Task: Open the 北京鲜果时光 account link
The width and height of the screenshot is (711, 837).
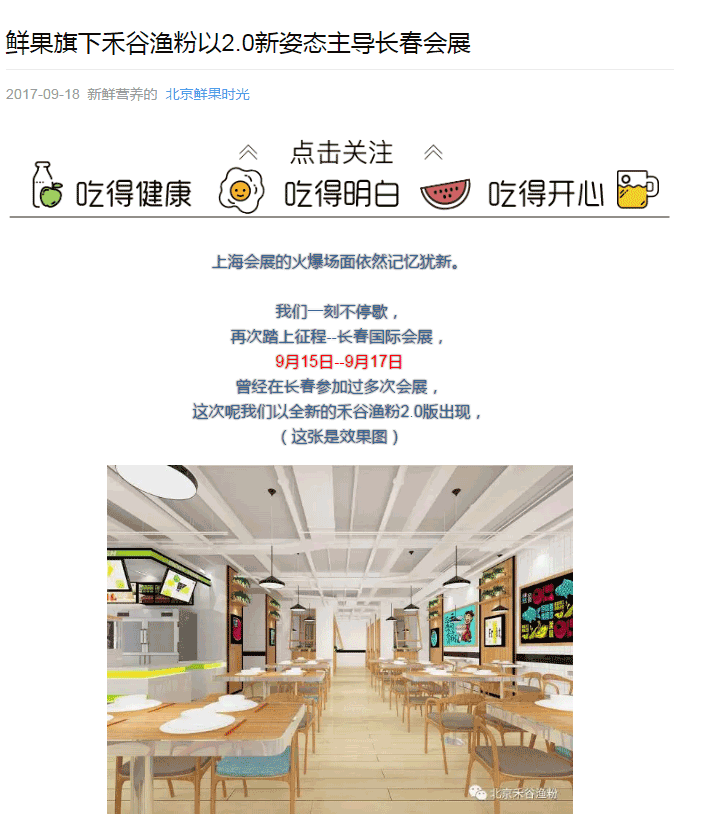Action: click(207, 95)
